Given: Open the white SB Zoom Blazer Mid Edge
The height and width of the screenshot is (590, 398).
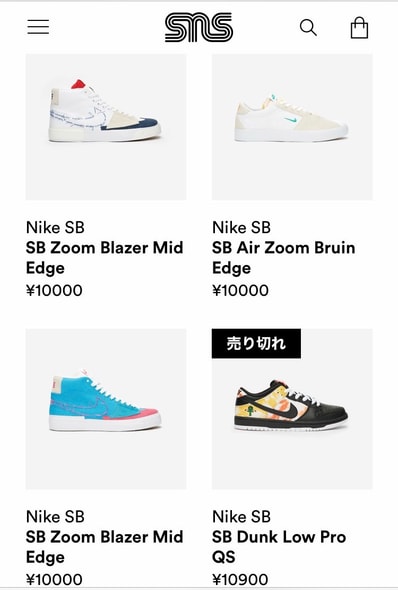Looking at the screenshot, I should (x=106, y=127).
